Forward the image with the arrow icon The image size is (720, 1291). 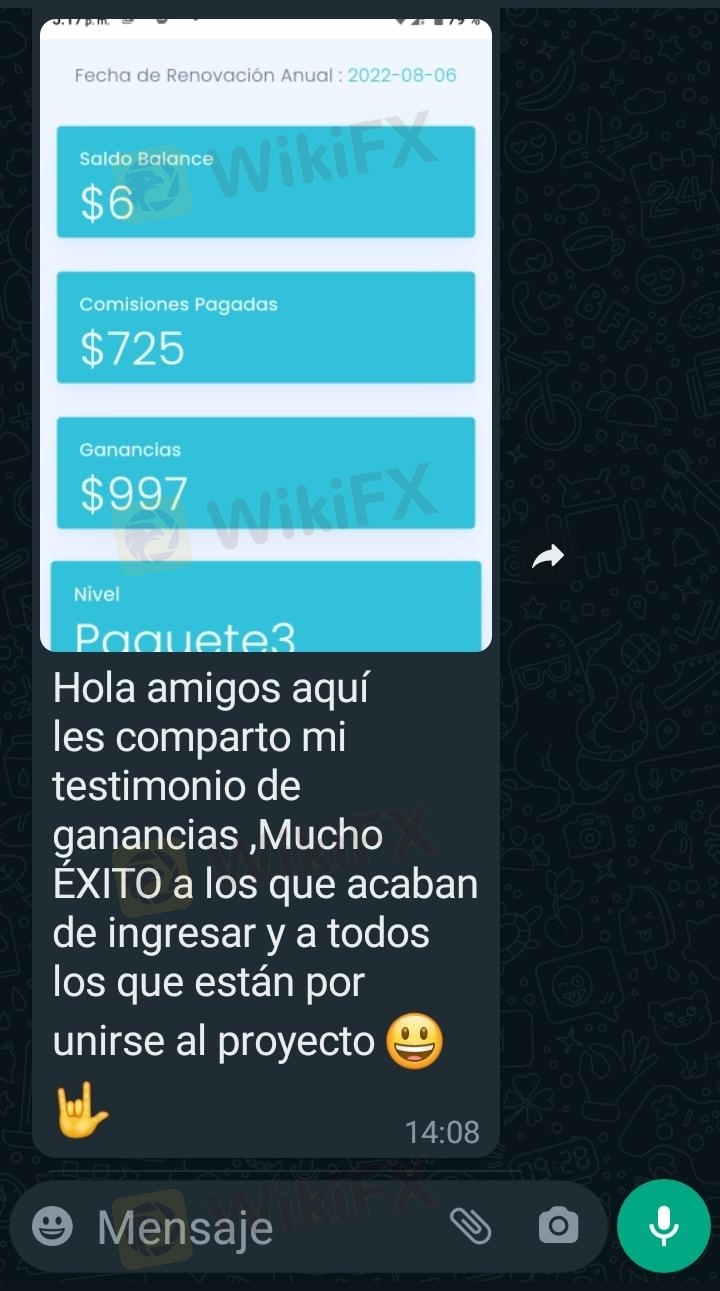tap(548, 557)
